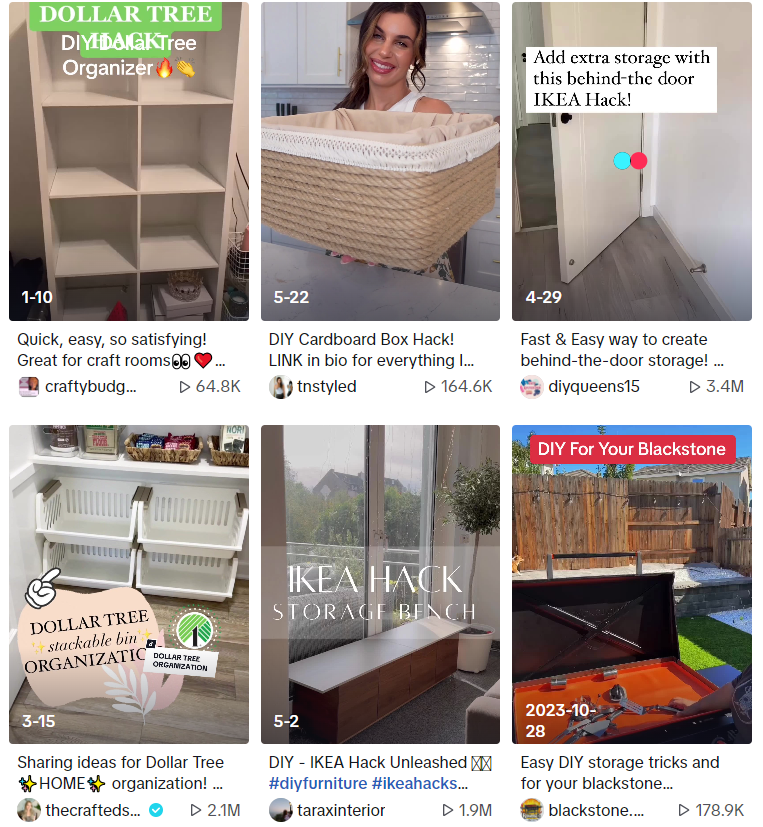Screen dimensions: 763x827
Task: Tap the #ikeahacks hashtag
Action: (416, 783)
